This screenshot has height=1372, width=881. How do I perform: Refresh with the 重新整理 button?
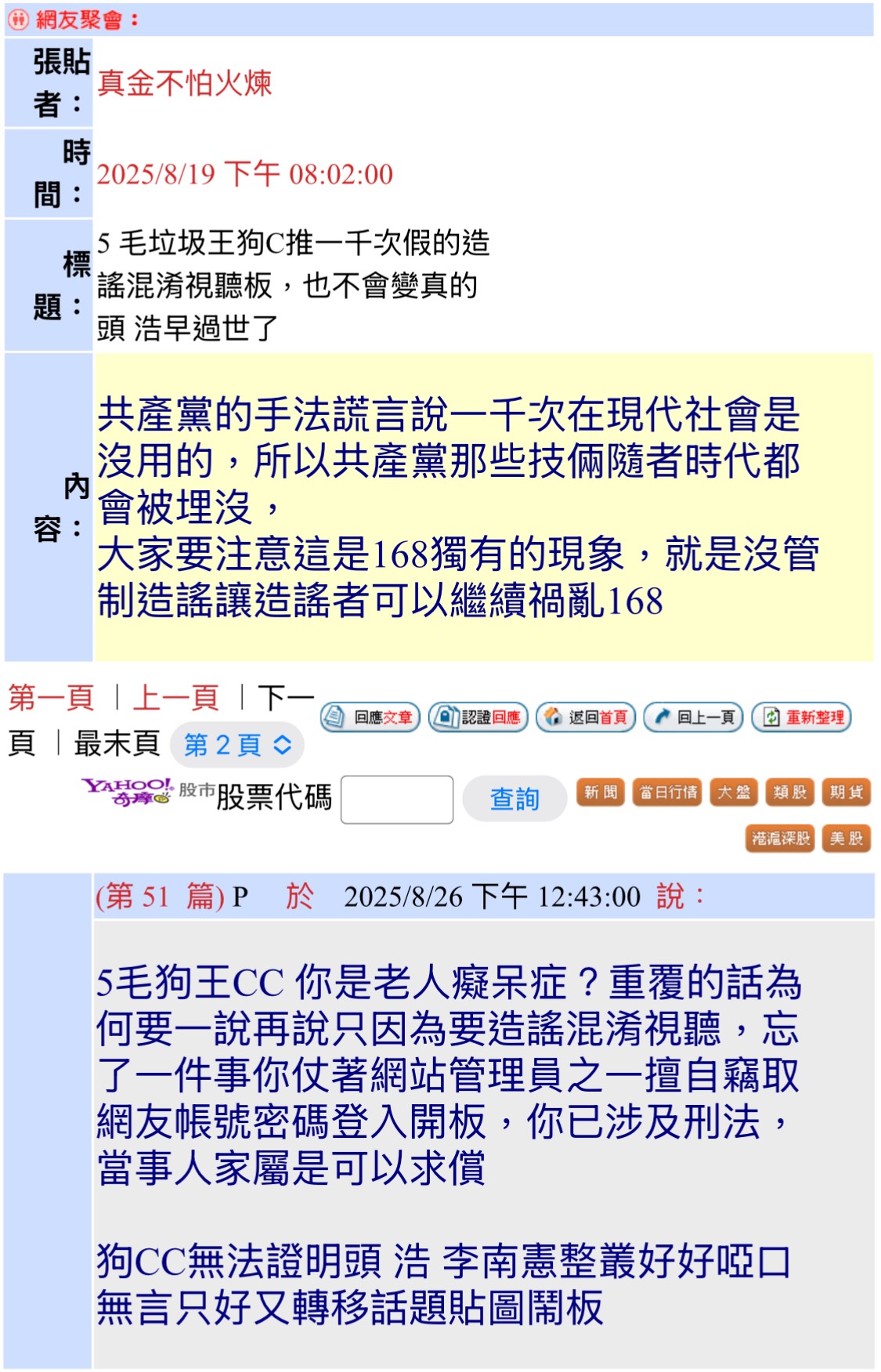coord(801,717)
